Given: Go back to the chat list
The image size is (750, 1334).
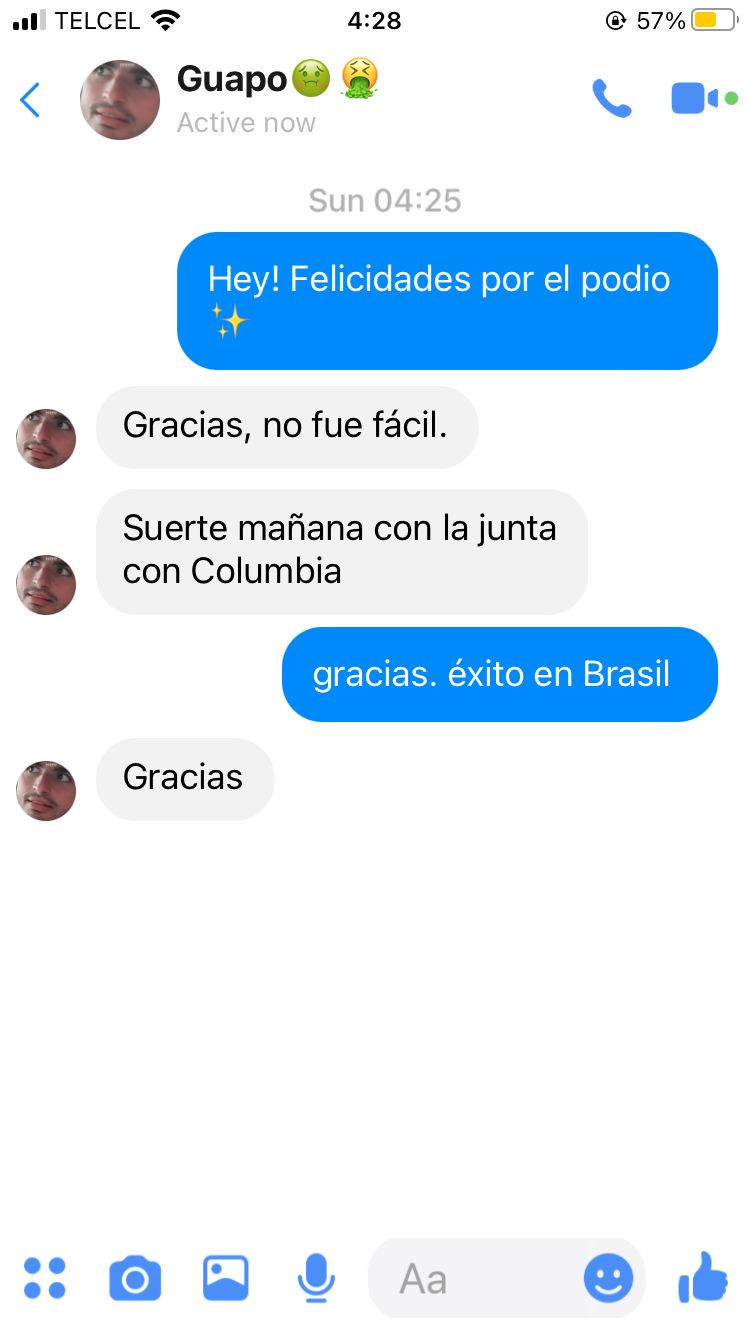Looking at the screenshot, I should coord(30,100).
